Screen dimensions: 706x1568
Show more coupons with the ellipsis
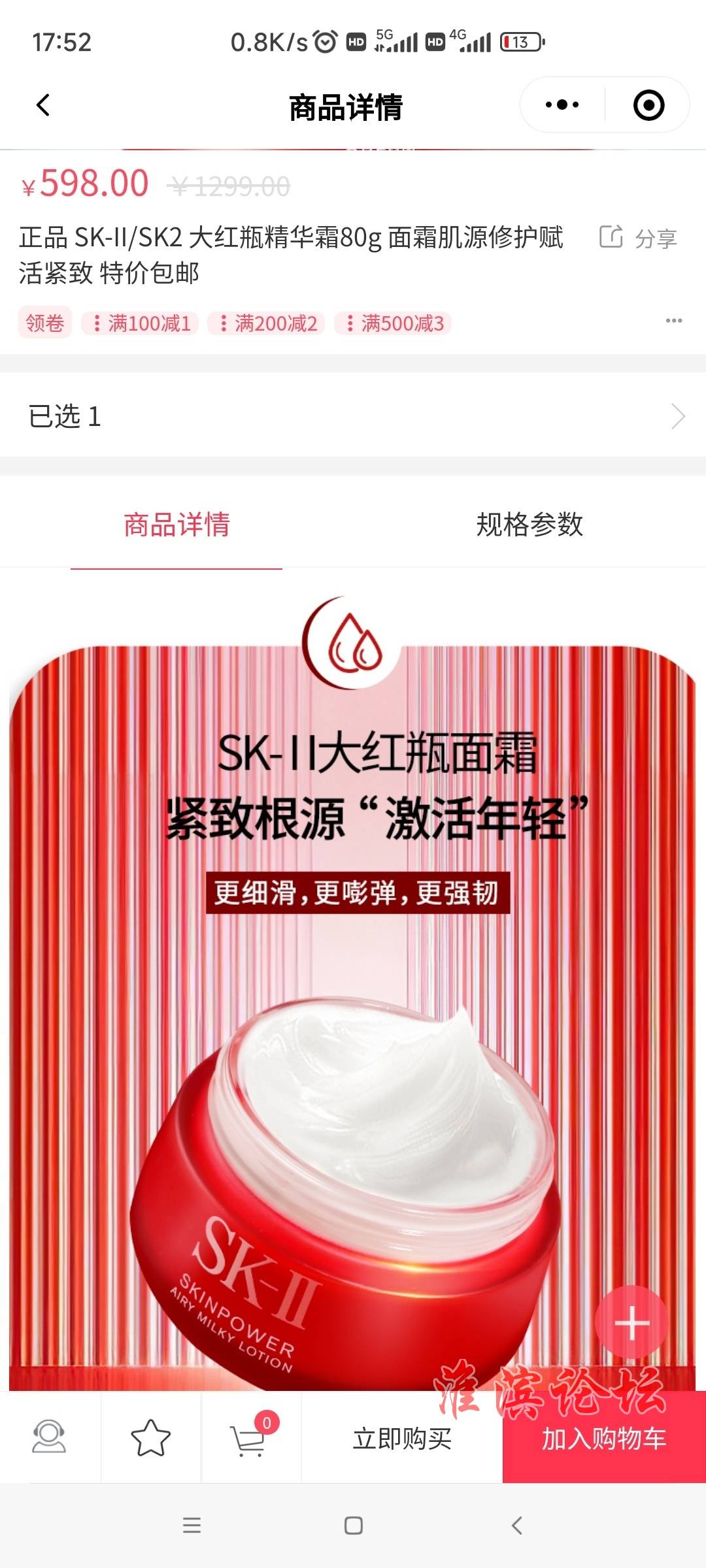click(x=674, y=321)
